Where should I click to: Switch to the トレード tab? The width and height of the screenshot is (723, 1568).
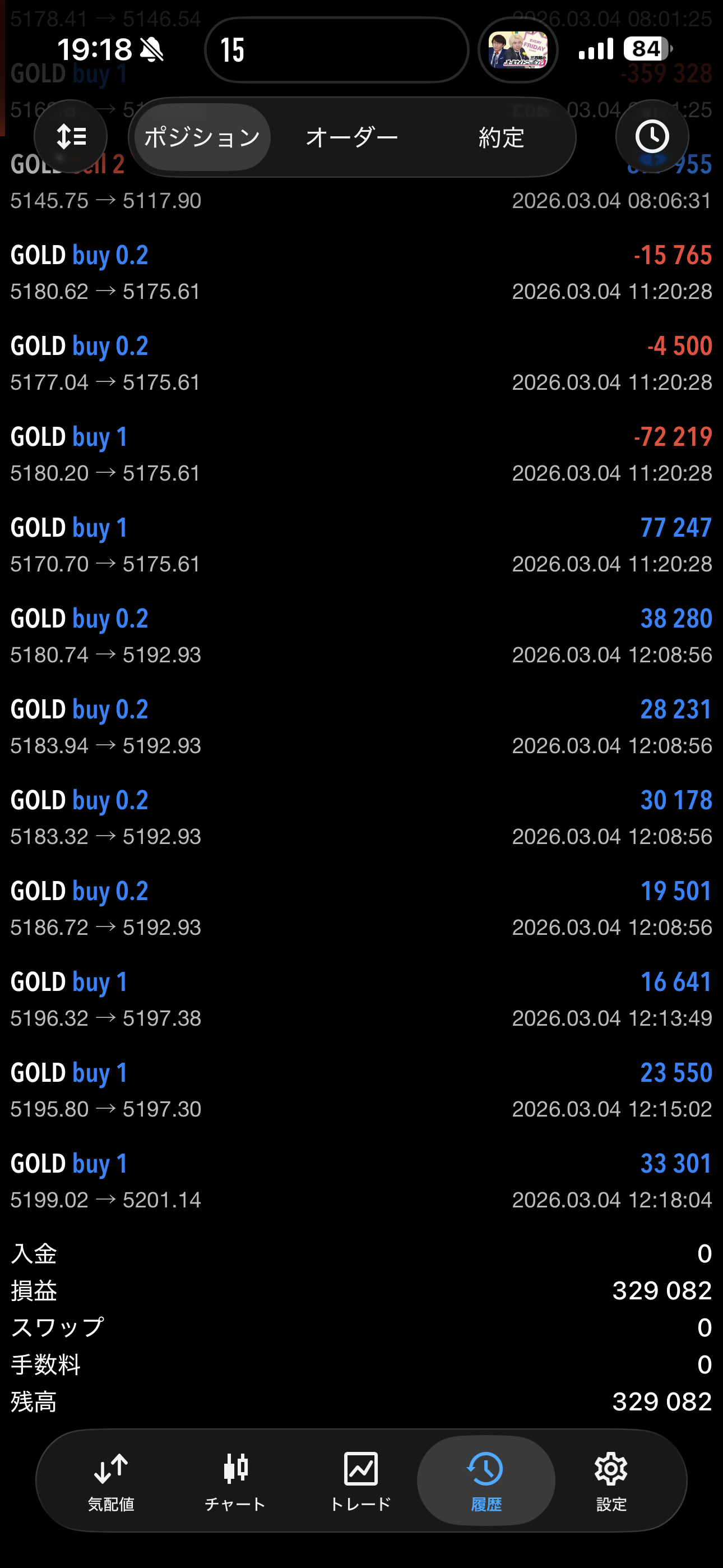pos(360,1481)
